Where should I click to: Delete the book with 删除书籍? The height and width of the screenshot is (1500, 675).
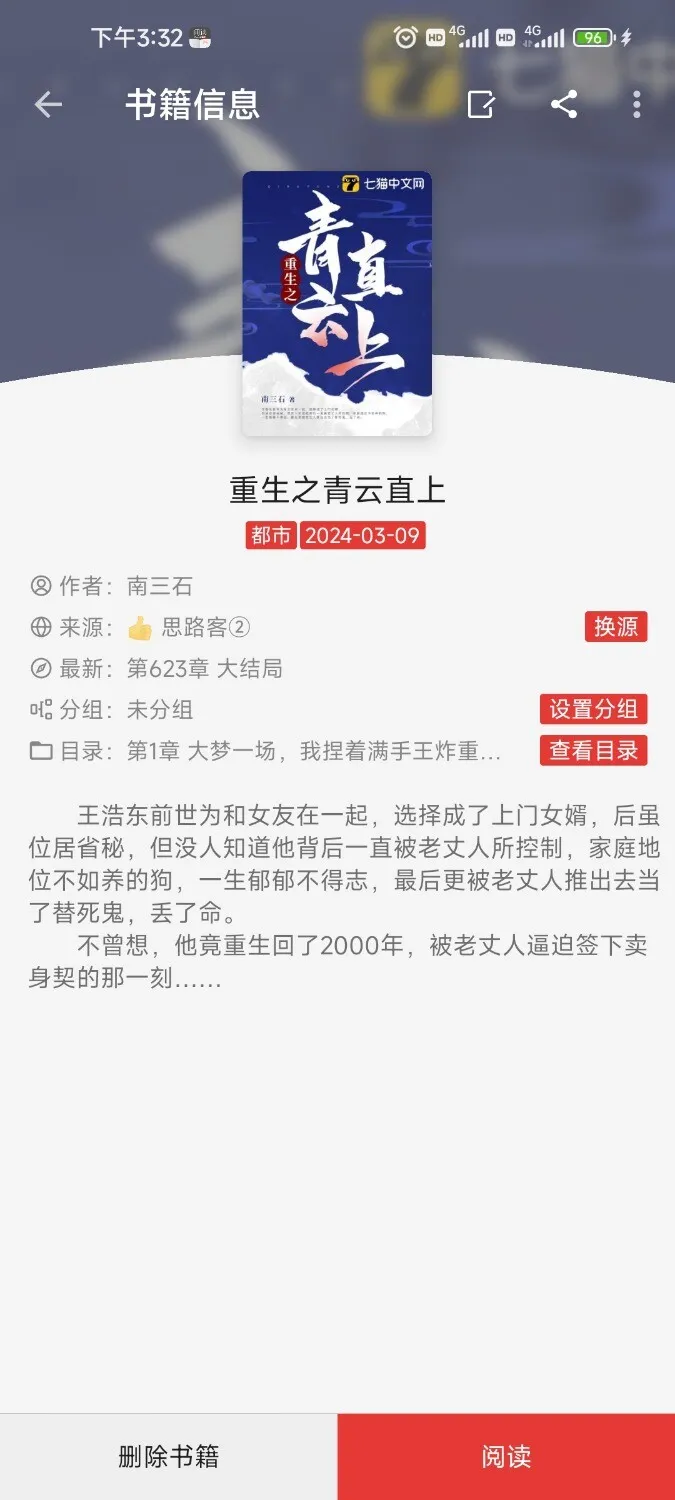coord(168,1456)
